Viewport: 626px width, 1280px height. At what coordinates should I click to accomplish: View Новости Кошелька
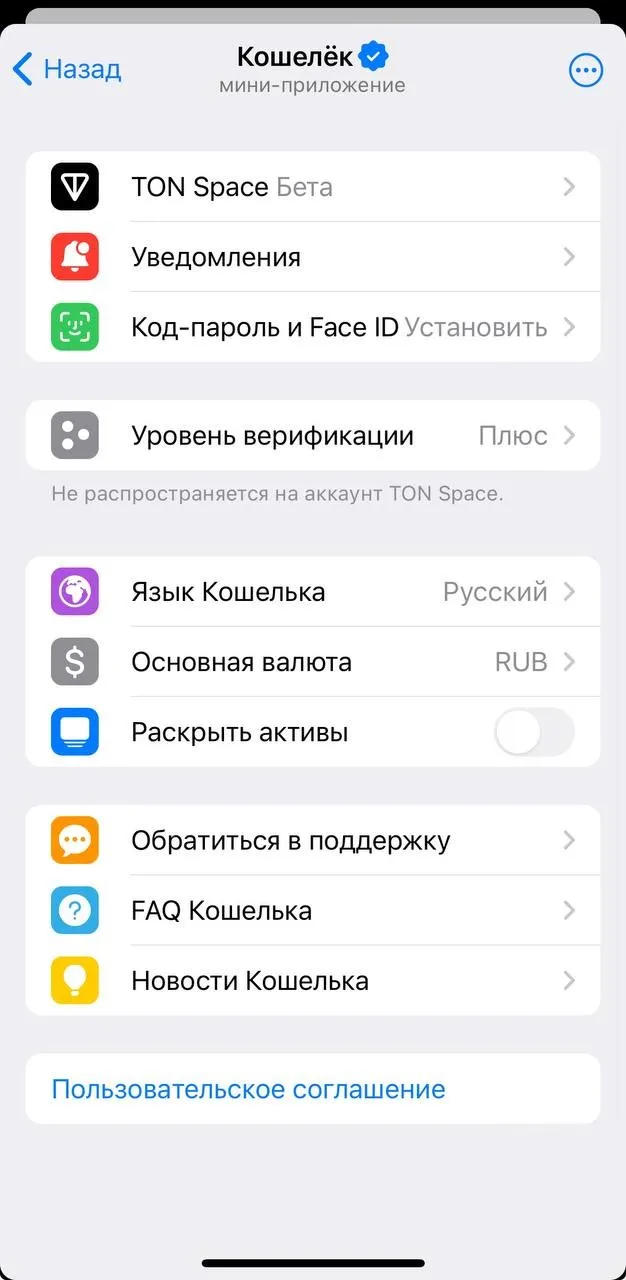[312, 981]
